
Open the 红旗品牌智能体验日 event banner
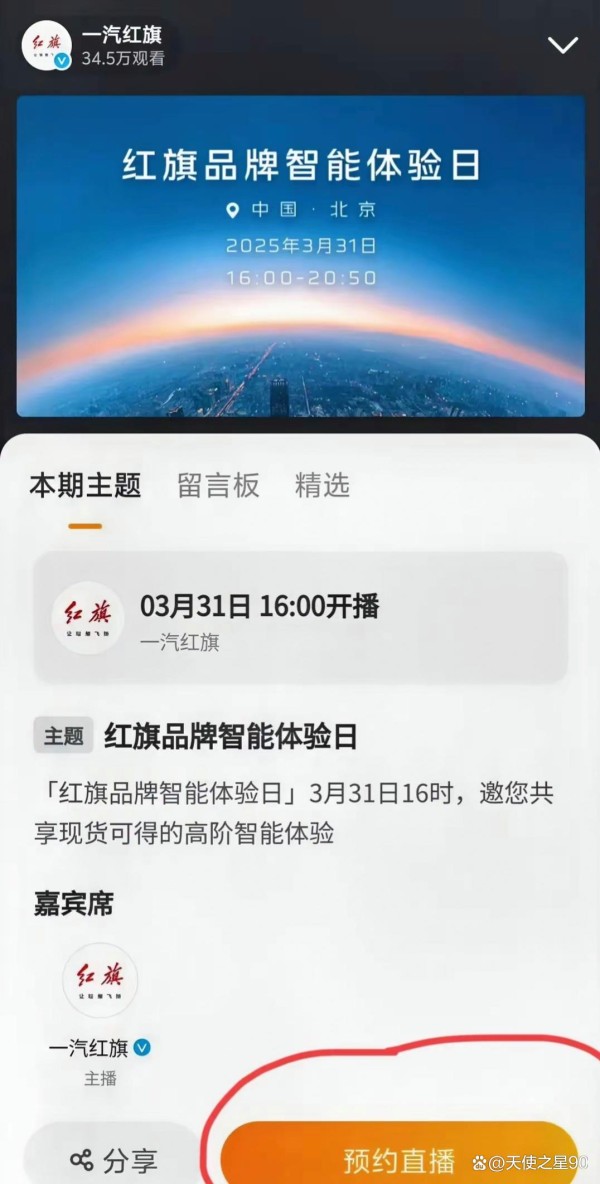[x=300, y=255]
